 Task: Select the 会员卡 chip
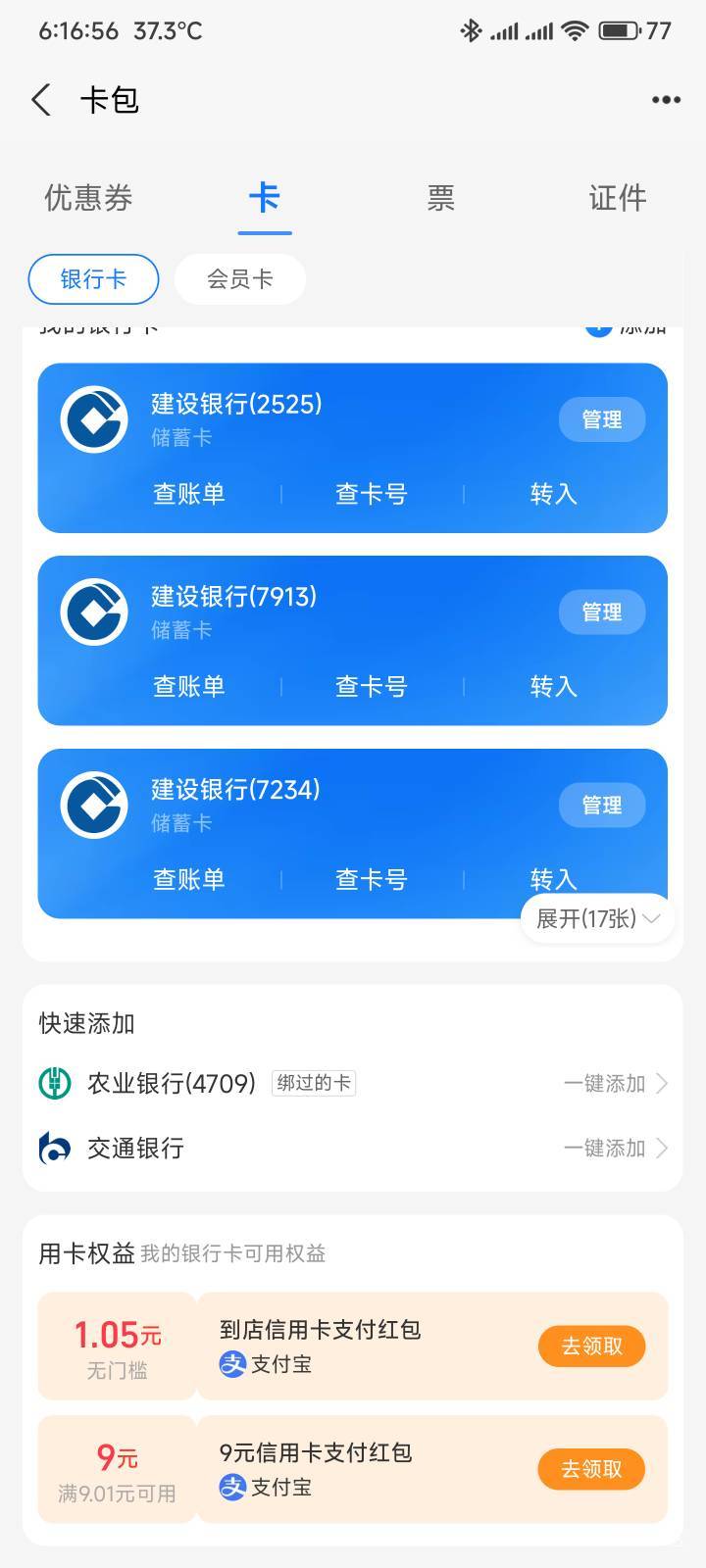click(240, 279)
